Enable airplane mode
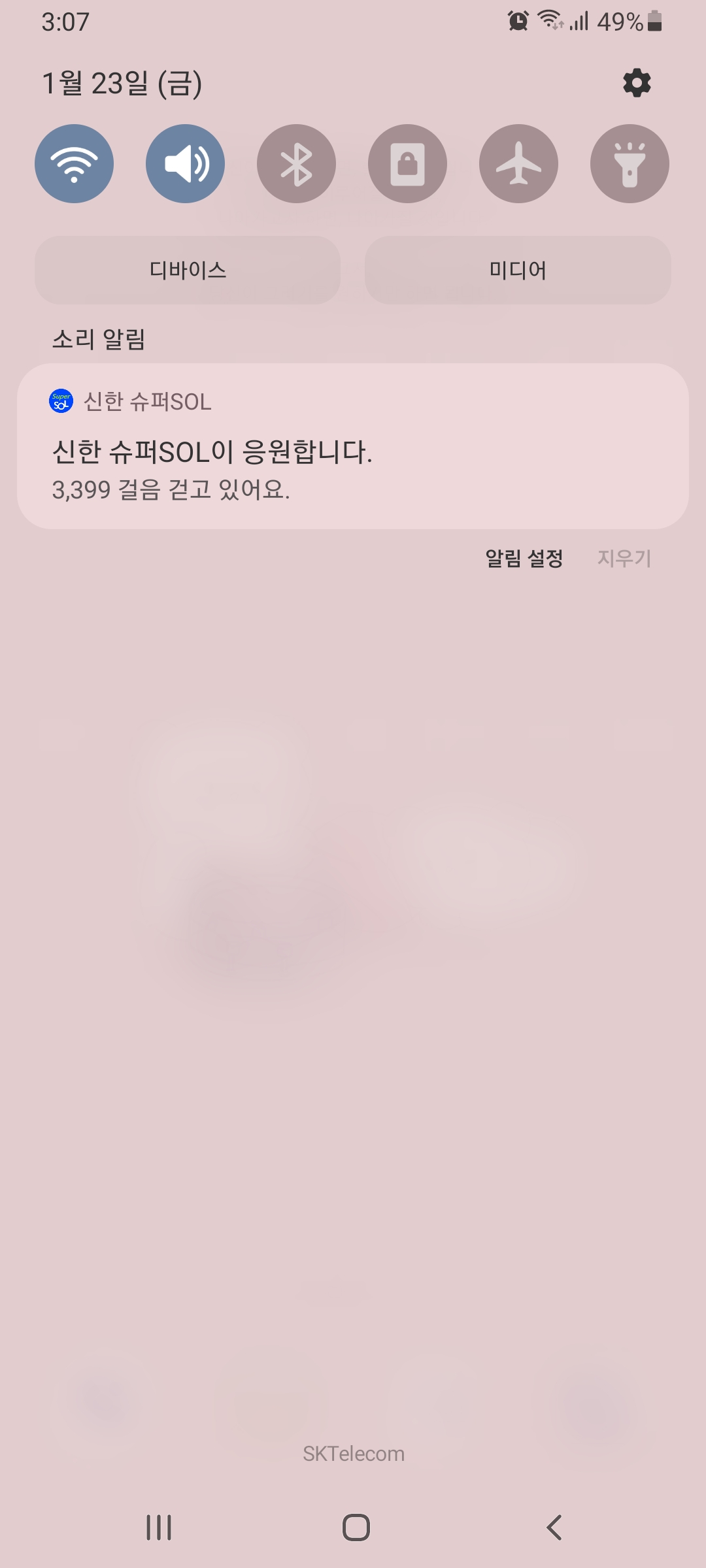This screenshot has width=706, height=1568. point(518,163)
